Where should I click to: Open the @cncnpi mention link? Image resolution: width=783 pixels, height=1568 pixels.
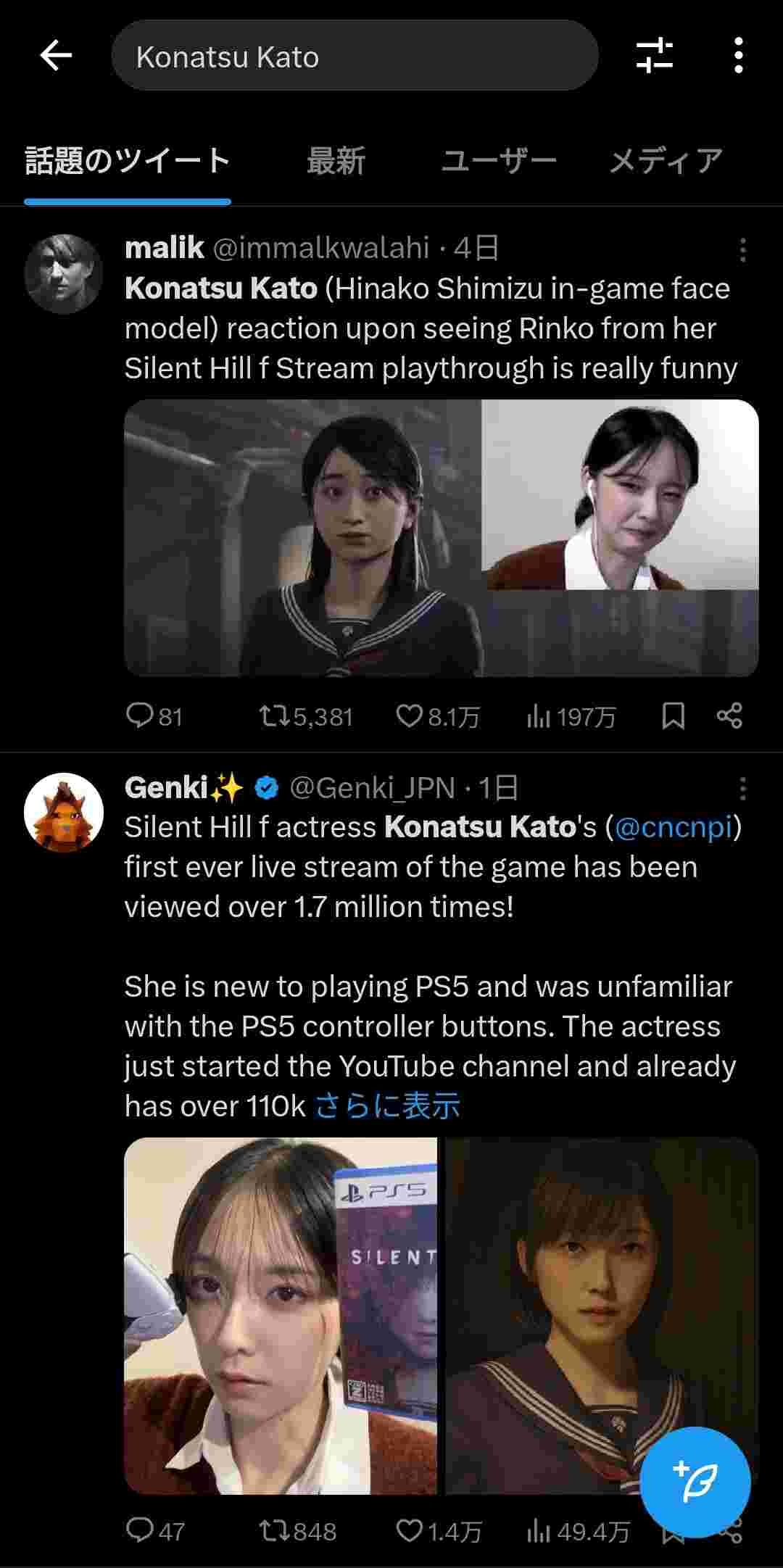coord(673,827)
